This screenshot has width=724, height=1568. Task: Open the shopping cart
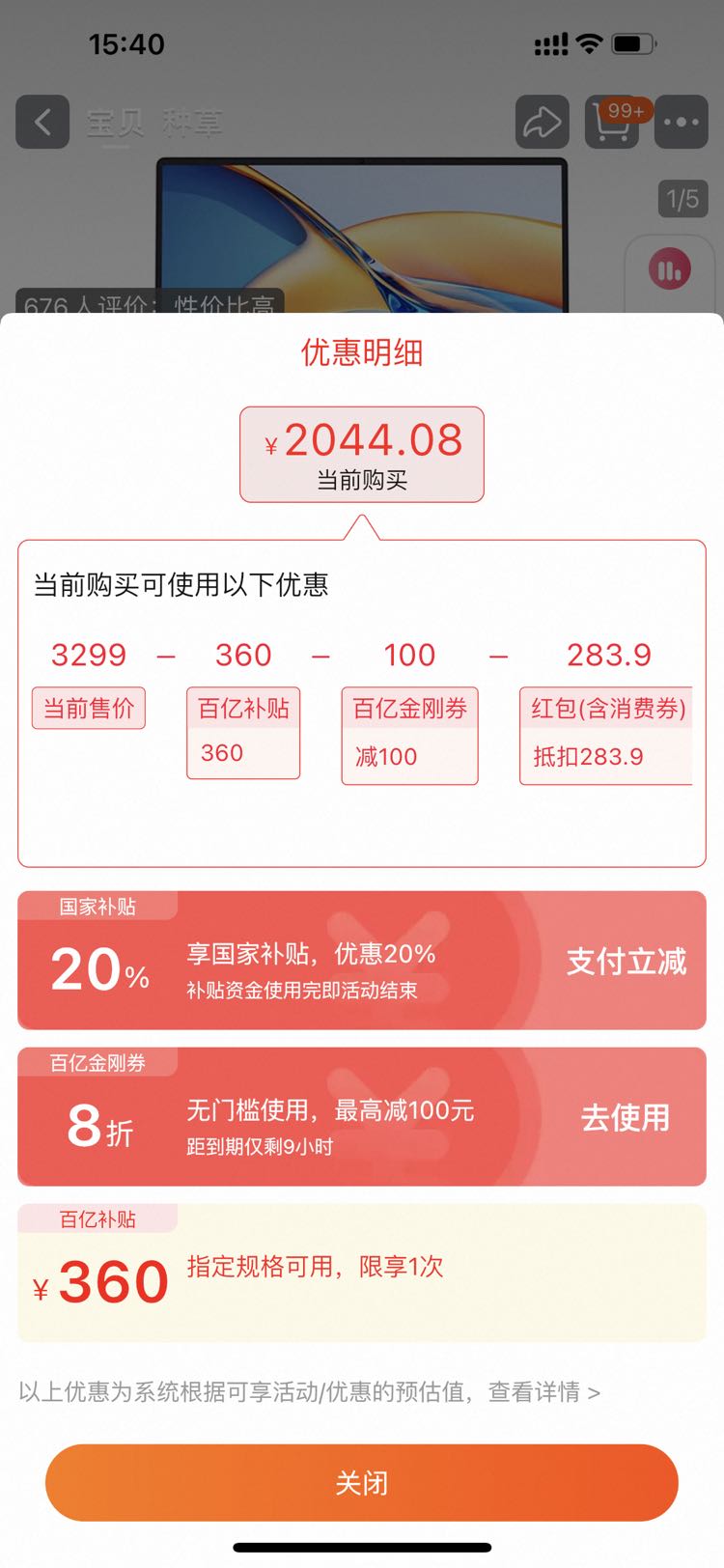coord(612,122)
